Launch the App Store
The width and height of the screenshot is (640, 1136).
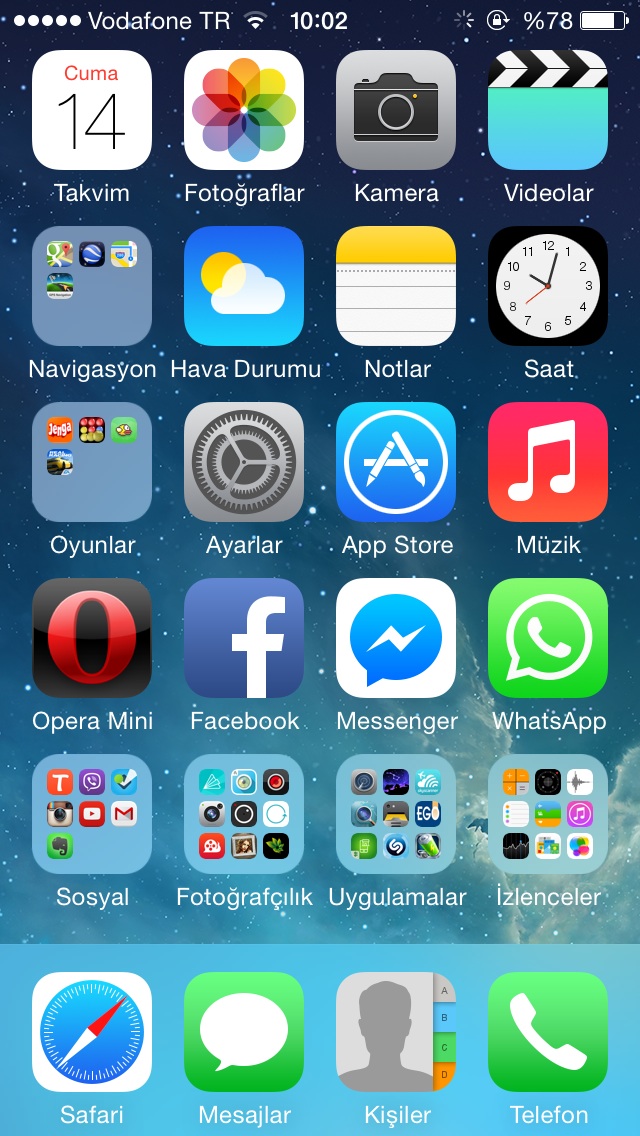(396, 462)
